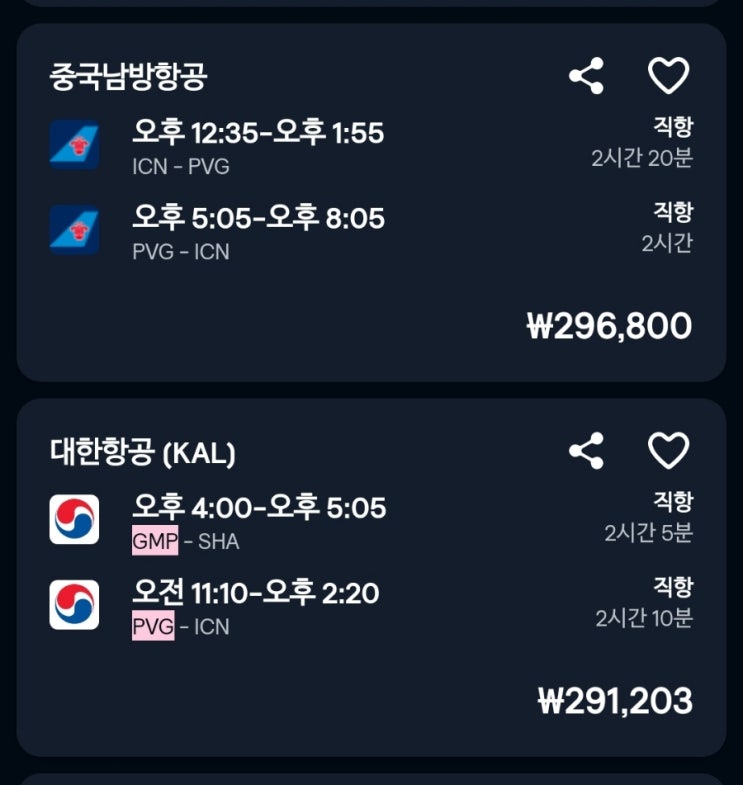The image size is (743, 785).
Task: Open the 중국남방항공 ₩296,800 flight card
Action: coord(372,202)
